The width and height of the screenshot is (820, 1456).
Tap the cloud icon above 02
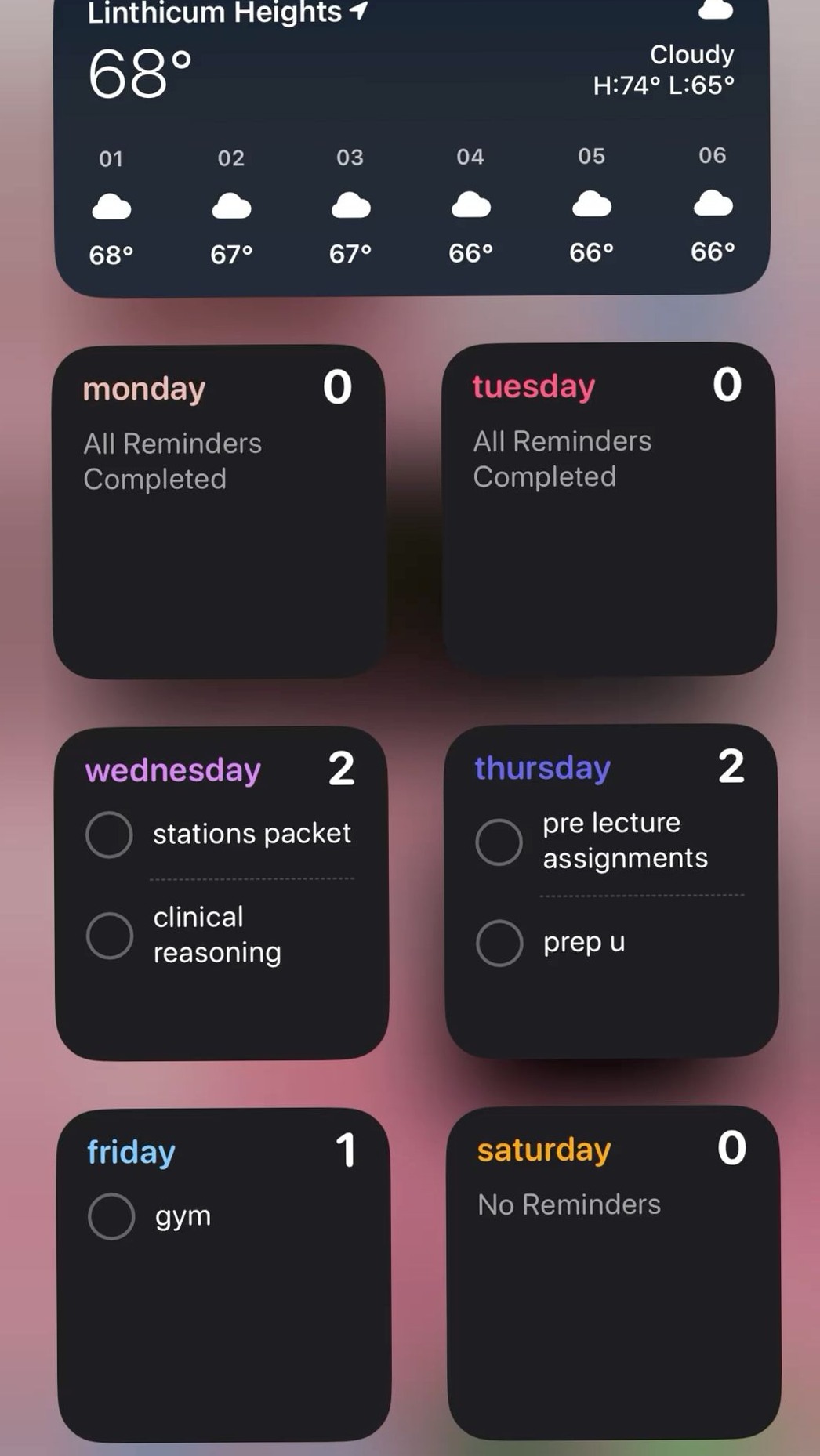pyautogui.click(x=231, y=205)
